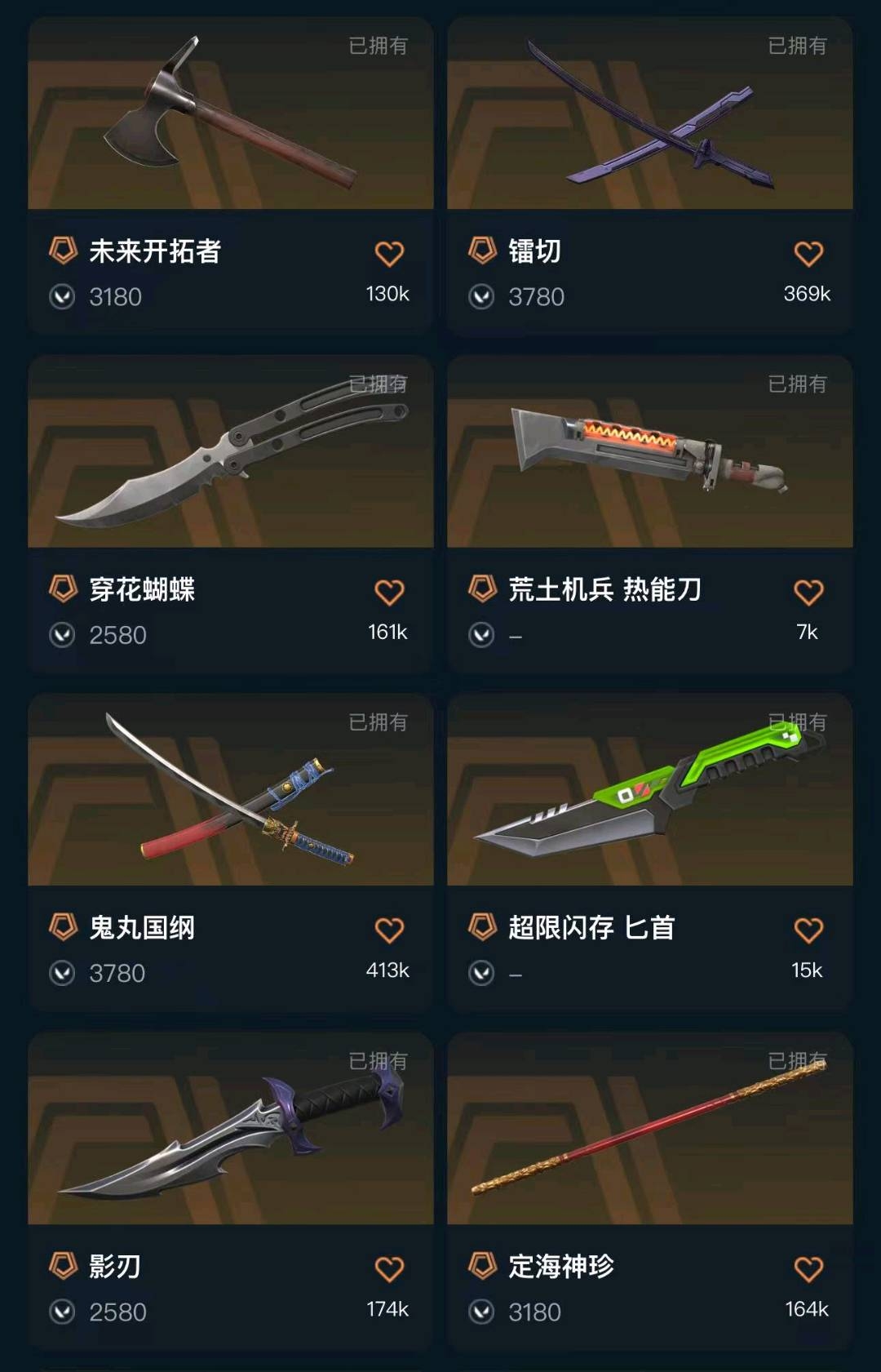View the 穿花蝴蝶 butterfly knife card

point(230,453)
